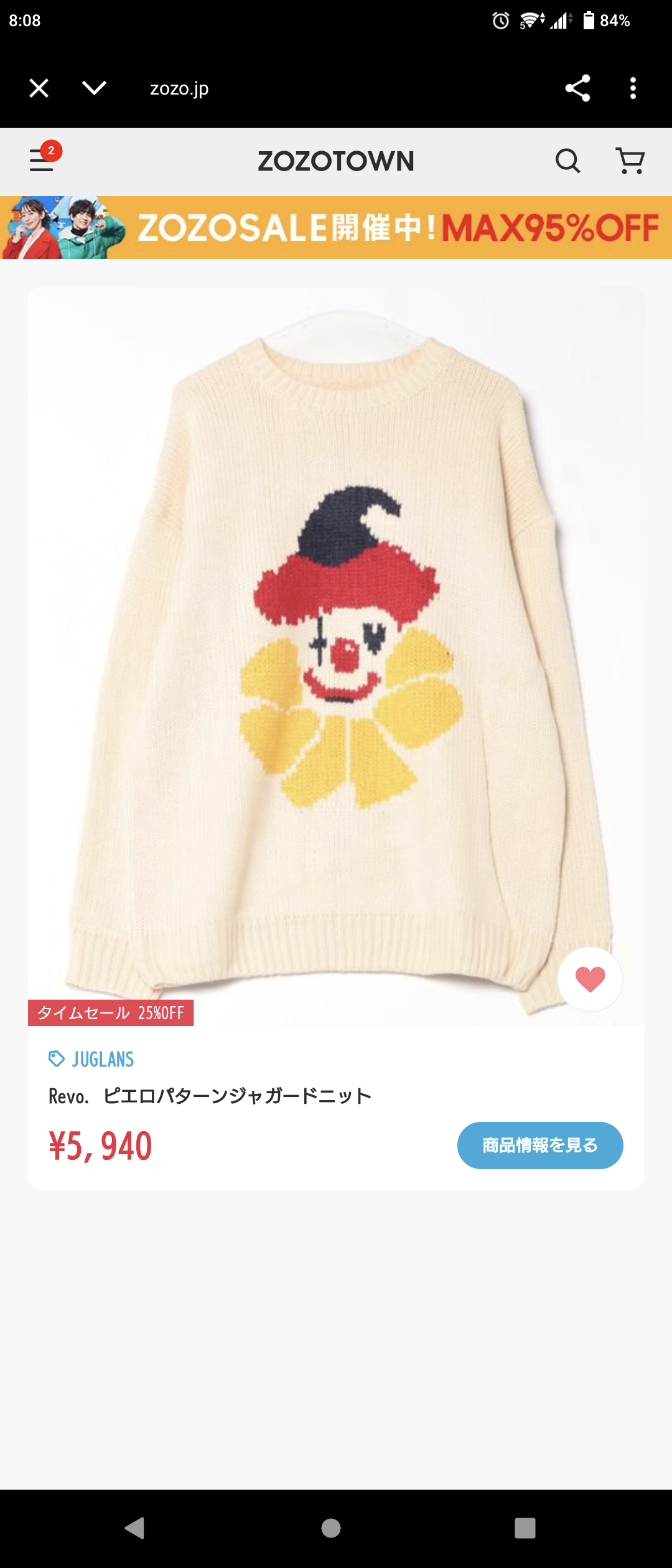Share this zozo.jp page
The height and width of the screenshot is (1568, 672).
tap(577, 88)
